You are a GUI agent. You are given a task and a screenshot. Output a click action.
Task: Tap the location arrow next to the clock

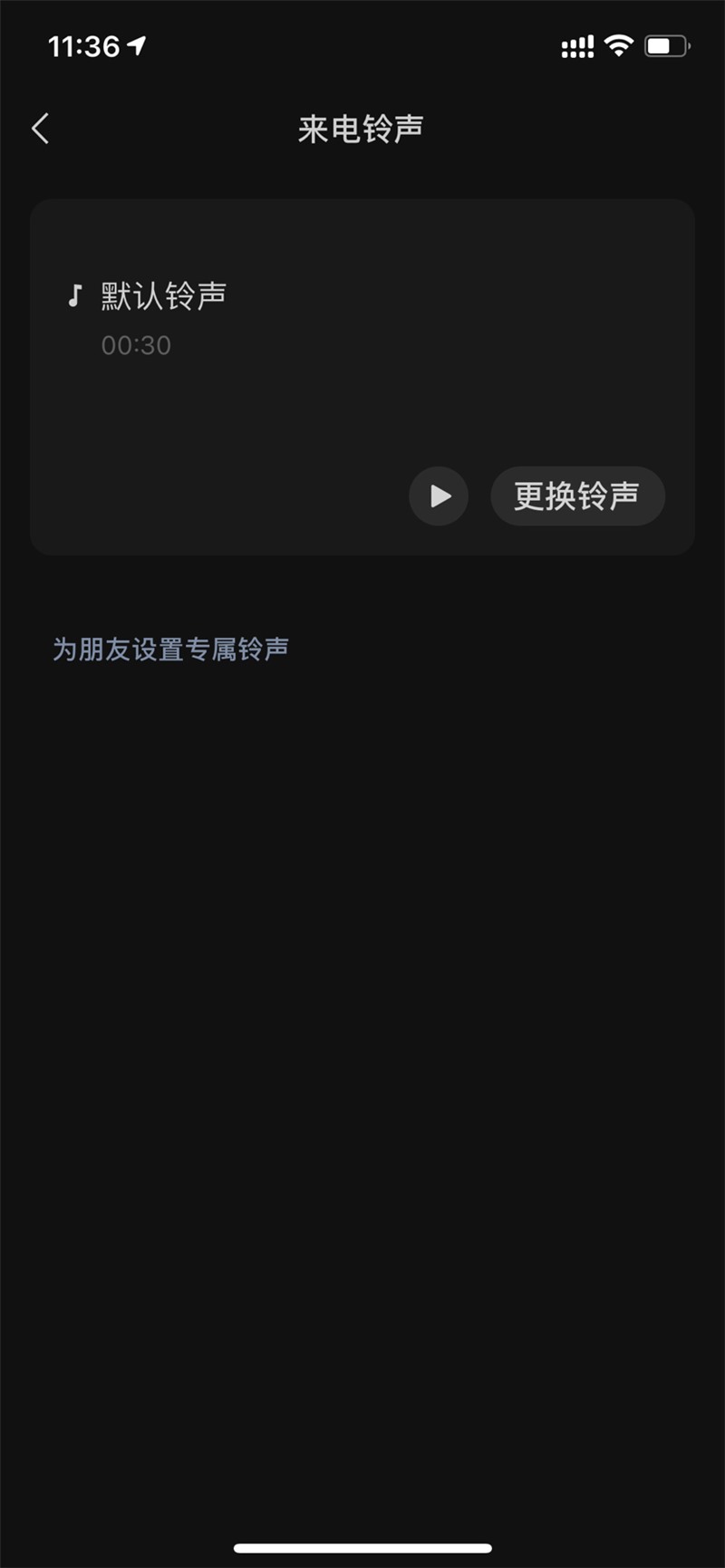pyautogui.click(x=137, y=45)
